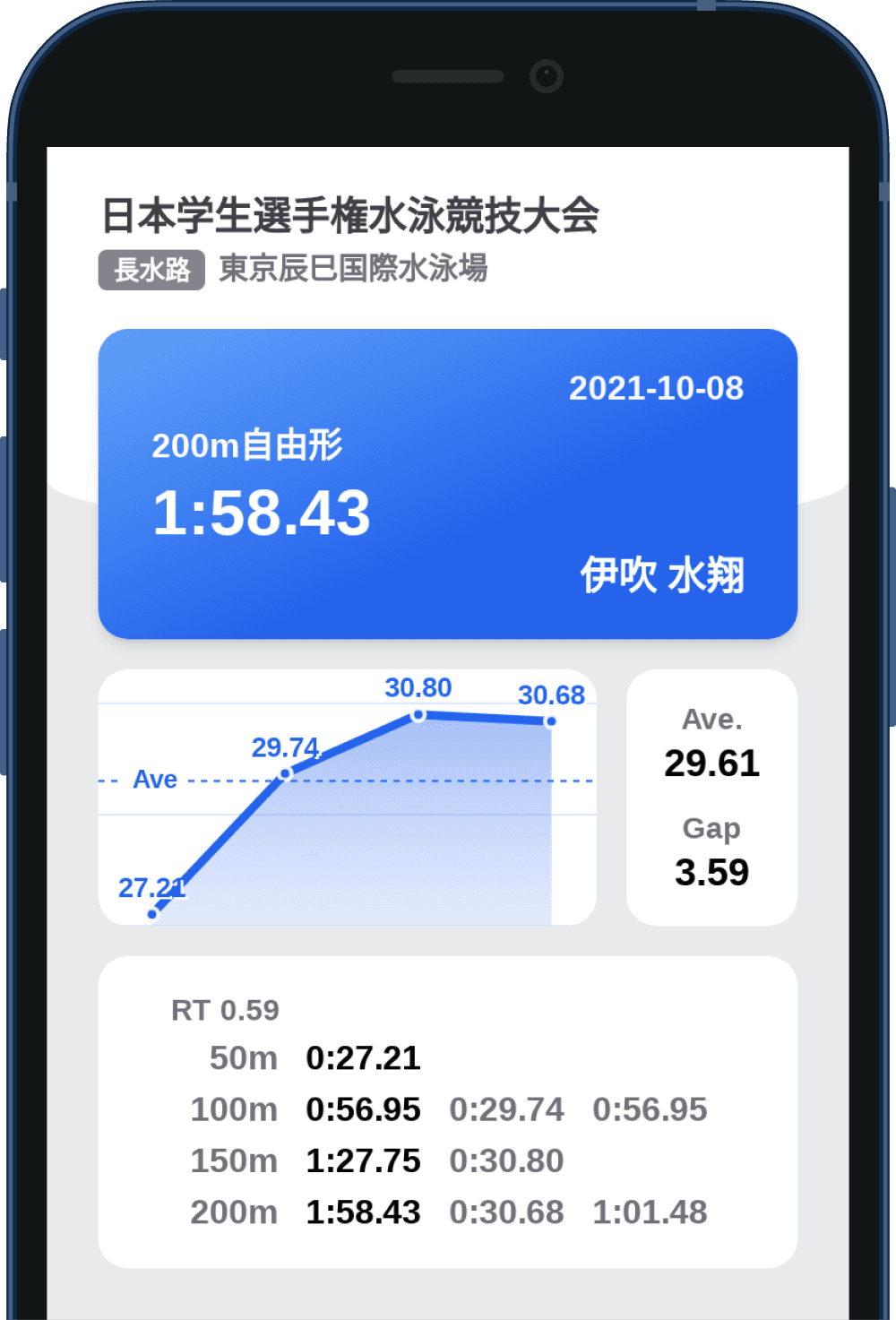Screen dimensions: 896x1320
Task: Select the 50m split 0:27.21
Action: coord(364,1058)
